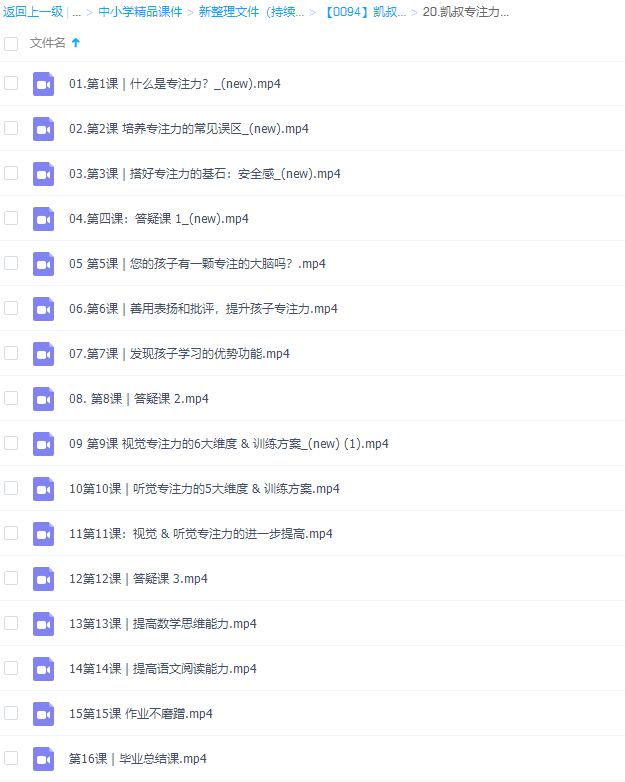Select checkbox for 02.第2课 培养专注力的常见误区
Screen dimensions: 625x782
(x=11, y=128)
